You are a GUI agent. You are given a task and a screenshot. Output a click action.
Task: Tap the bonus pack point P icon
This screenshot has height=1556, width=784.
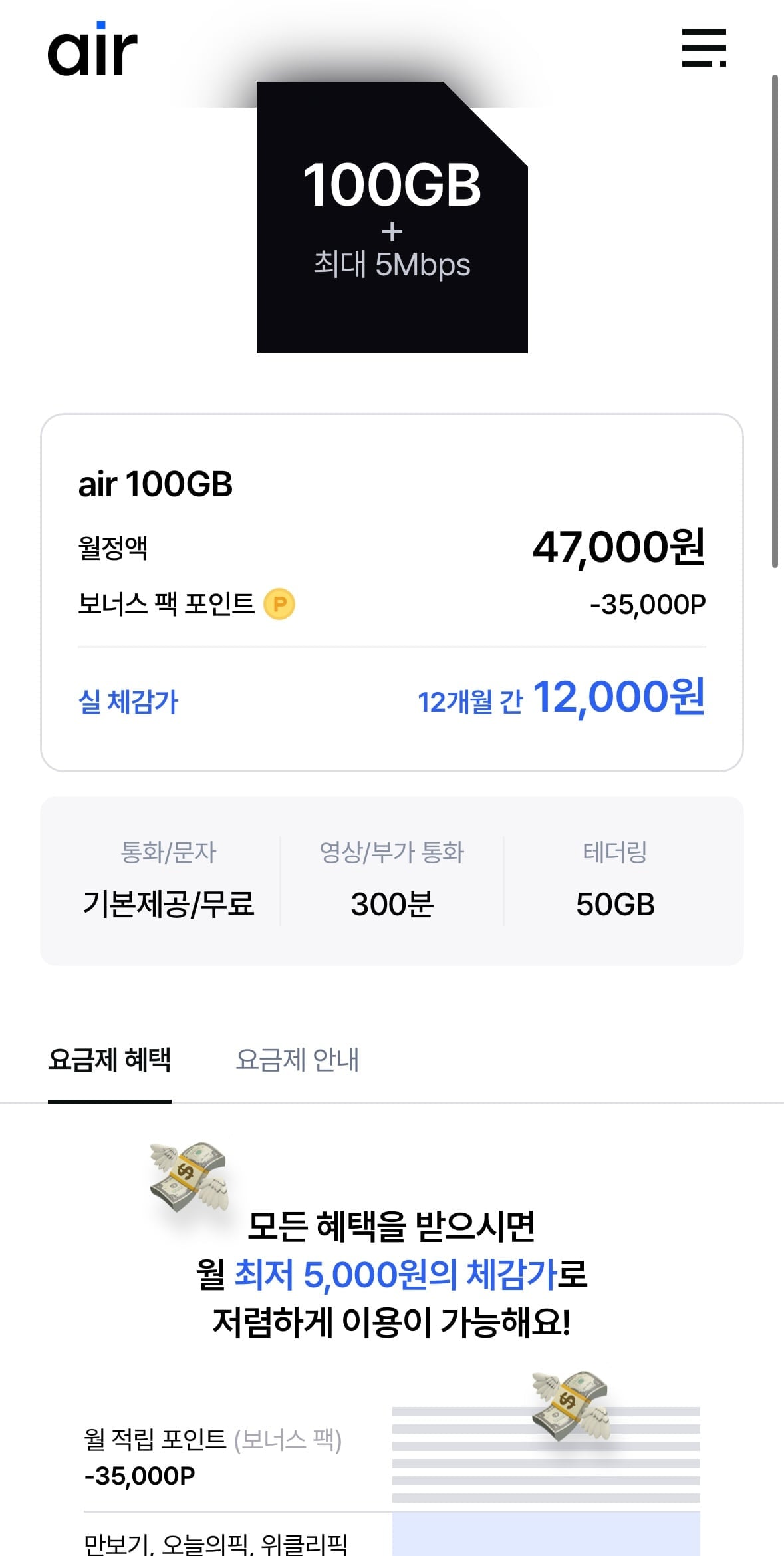[x=279, y=604]
